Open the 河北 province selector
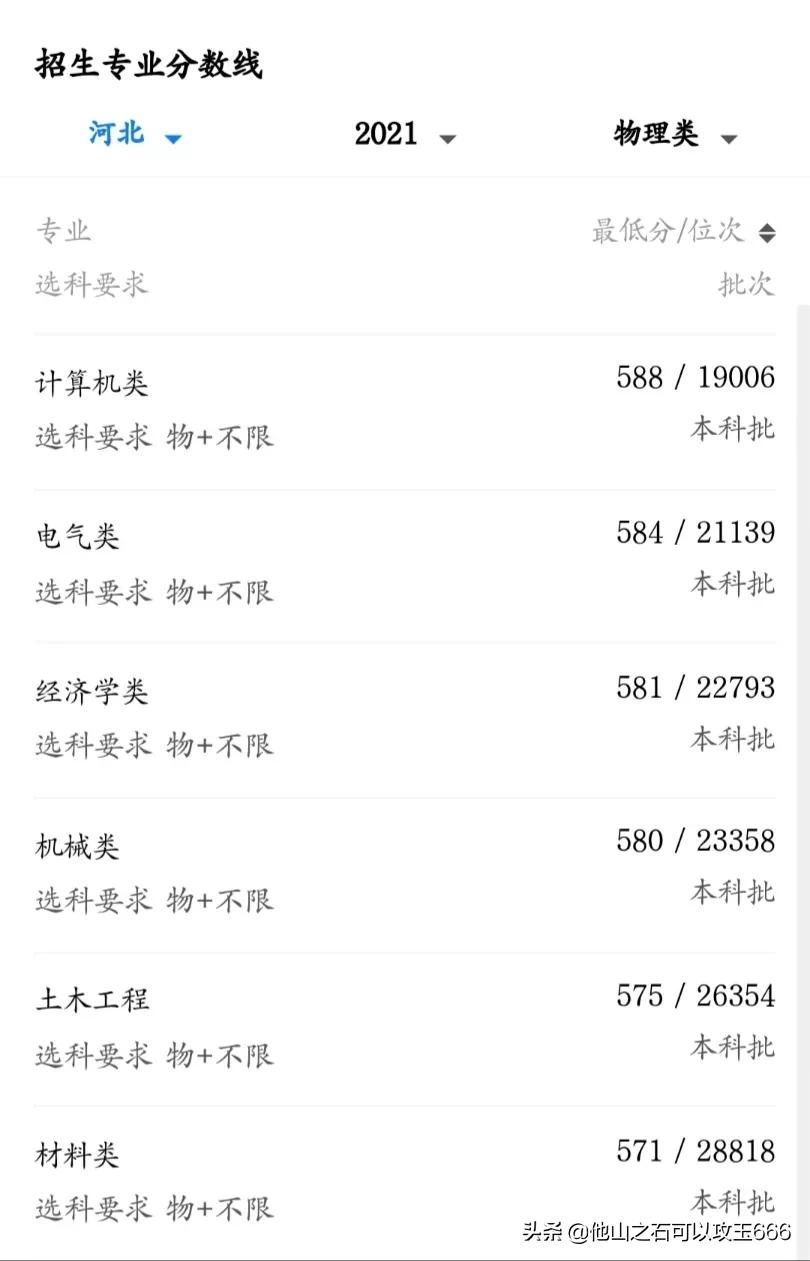This screenshot has width=810, height=1261. pyautogui.click(x=115, y=135)
